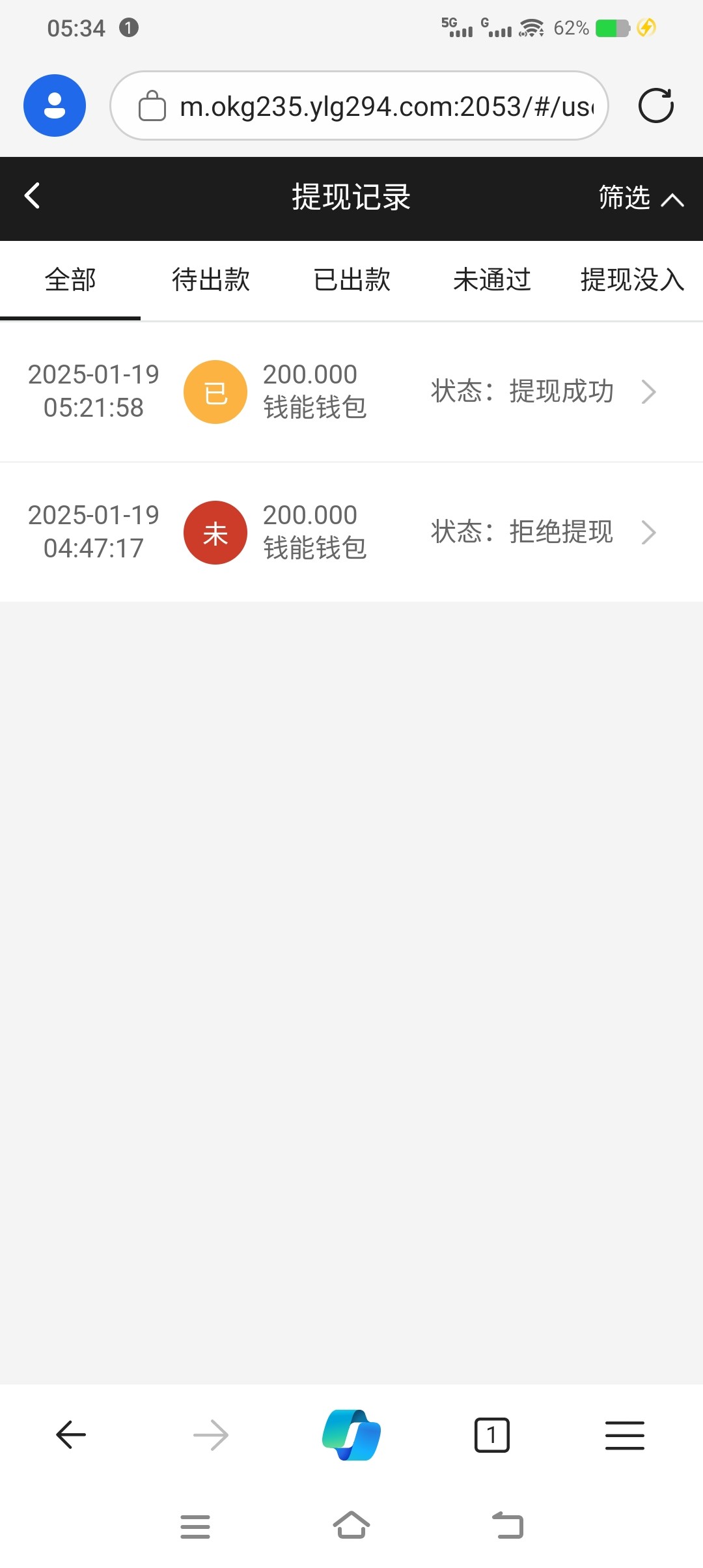Open the browser's hamburger menu
Image resolution: width=703 pixels, height=1568 pixels.
click(625, 1435)
